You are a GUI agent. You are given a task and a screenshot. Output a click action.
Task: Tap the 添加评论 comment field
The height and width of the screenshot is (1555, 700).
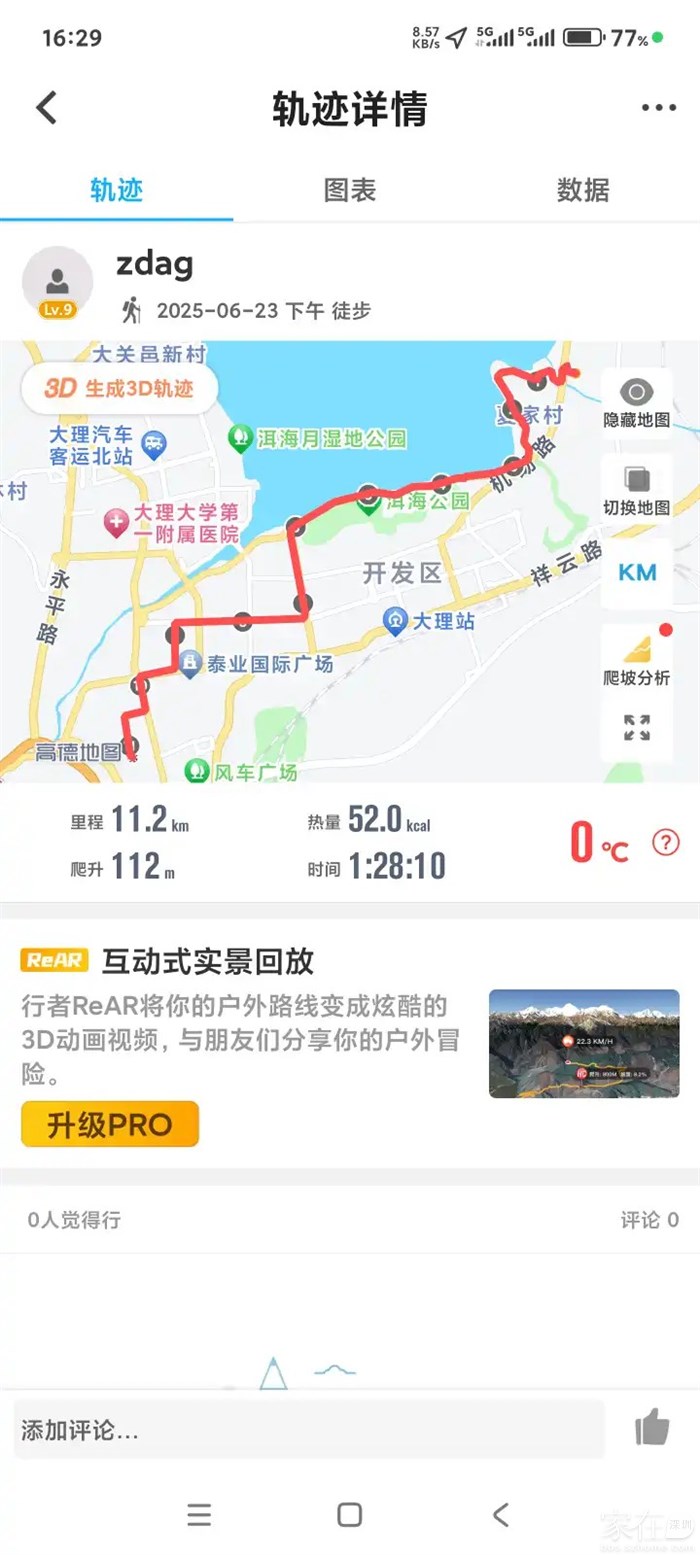[x=308, y=1430]
